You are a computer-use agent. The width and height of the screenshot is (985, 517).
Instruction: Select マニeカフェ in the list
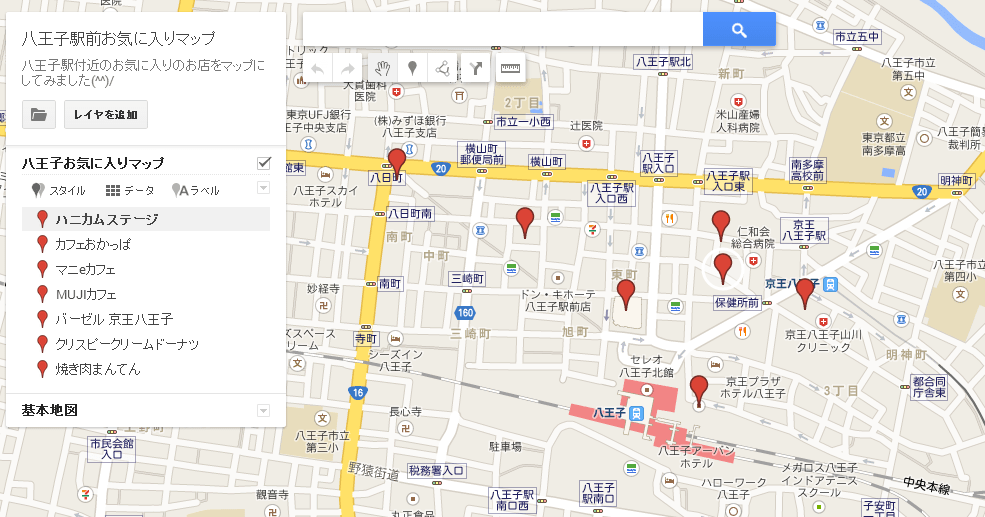point(85,269)
